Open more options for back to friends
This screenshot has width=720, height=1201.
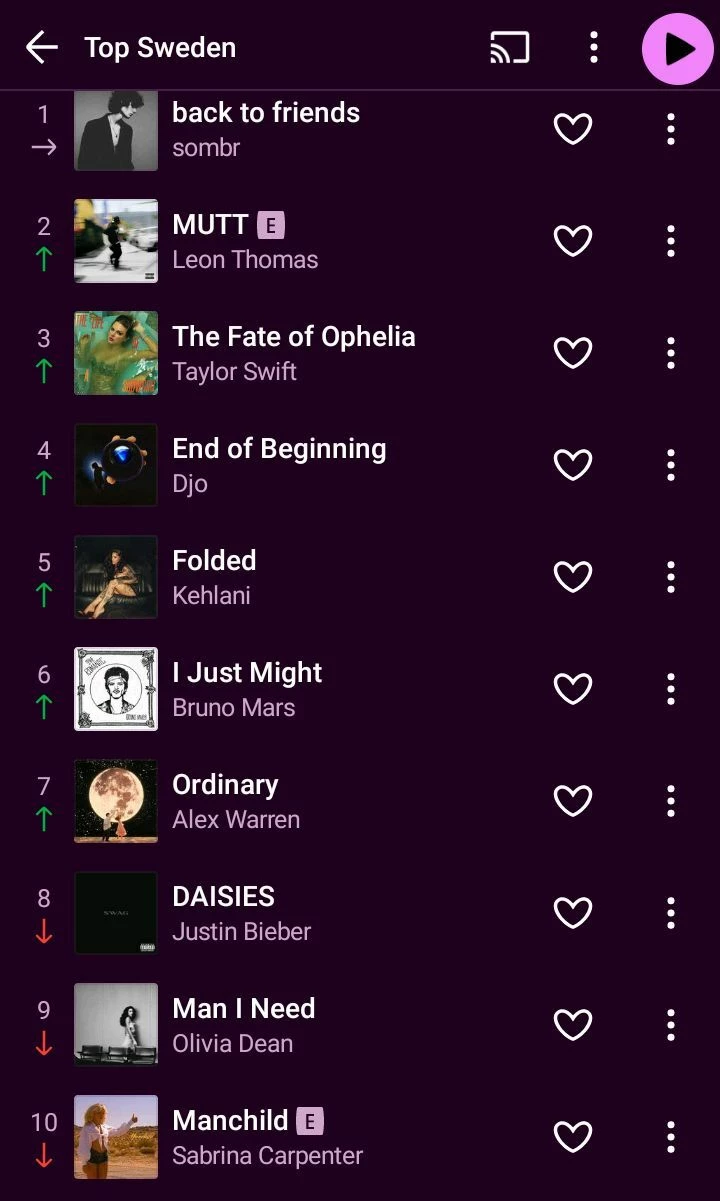[671, 129]
